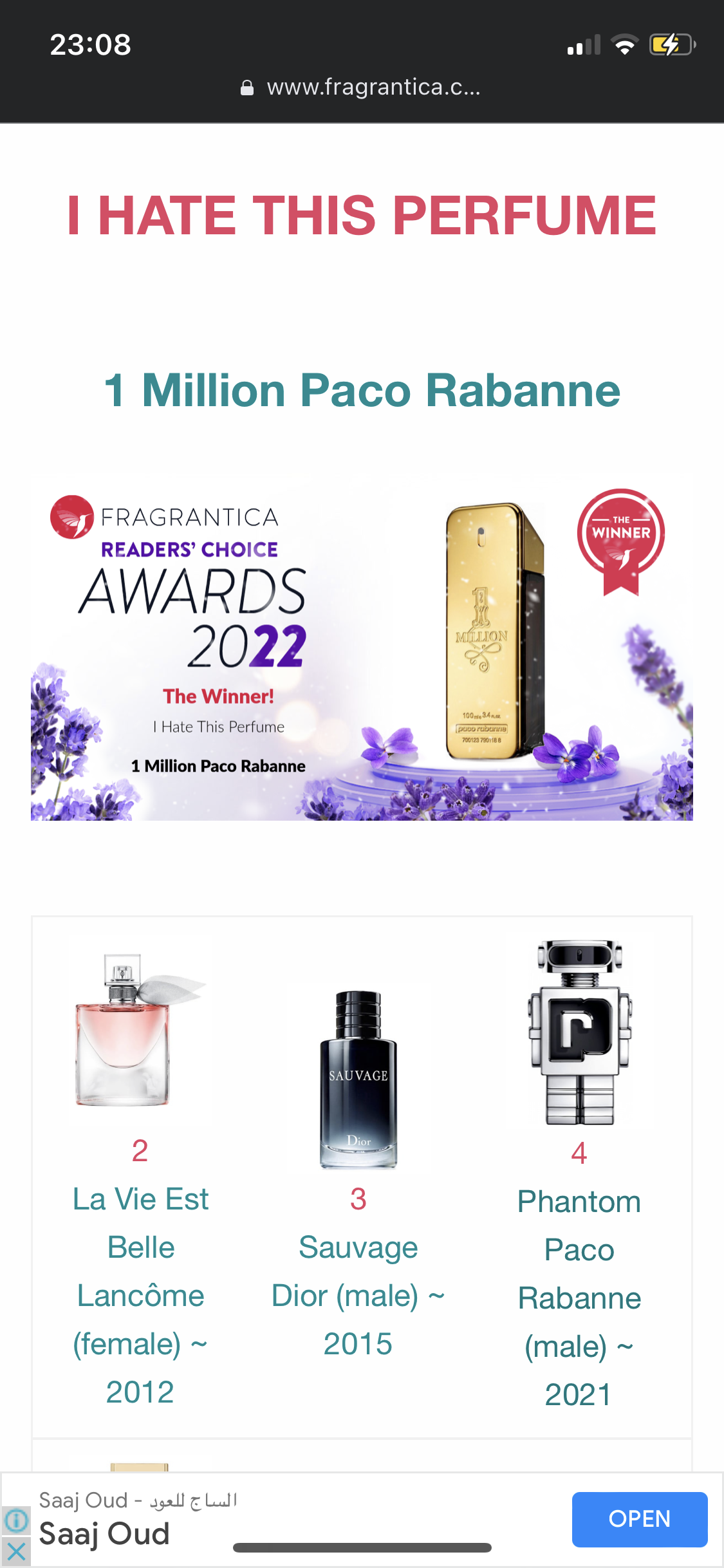Tap OPEN on the Saaj Oud ad

pyautogui.click(x=639, y=1518)
